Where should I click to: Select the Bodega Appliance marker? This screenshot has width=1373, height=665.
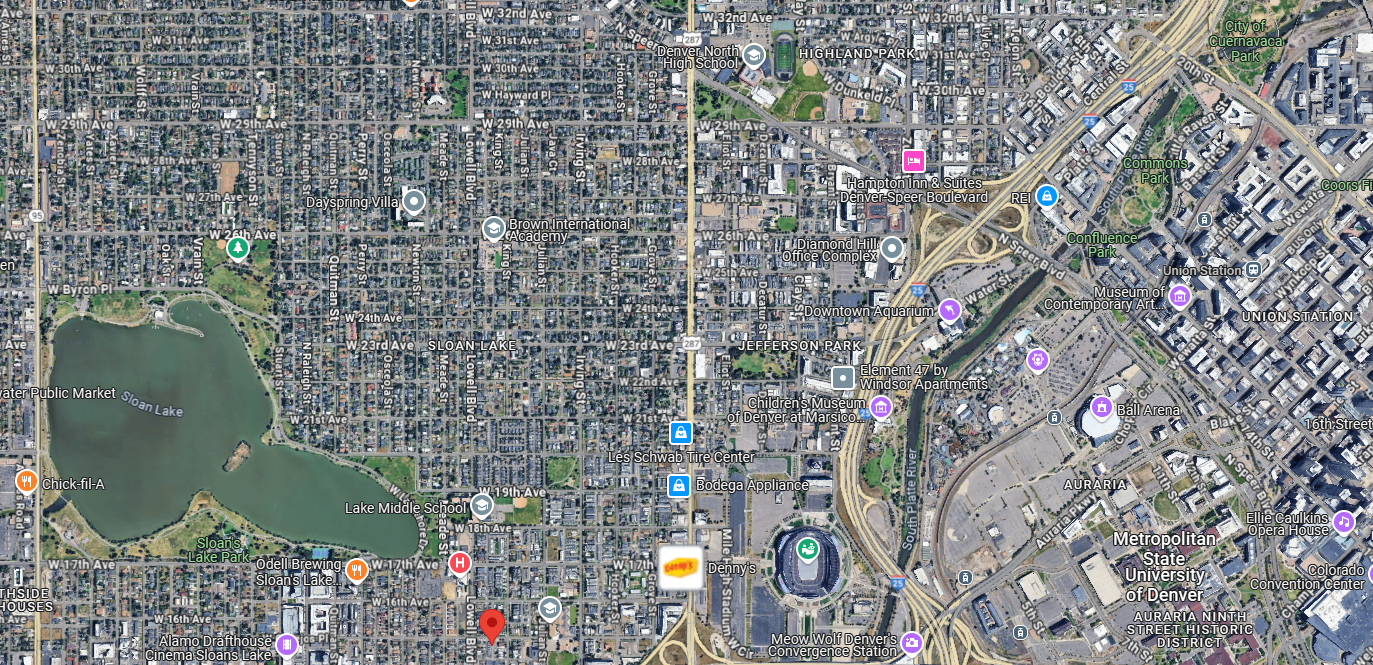679,486
